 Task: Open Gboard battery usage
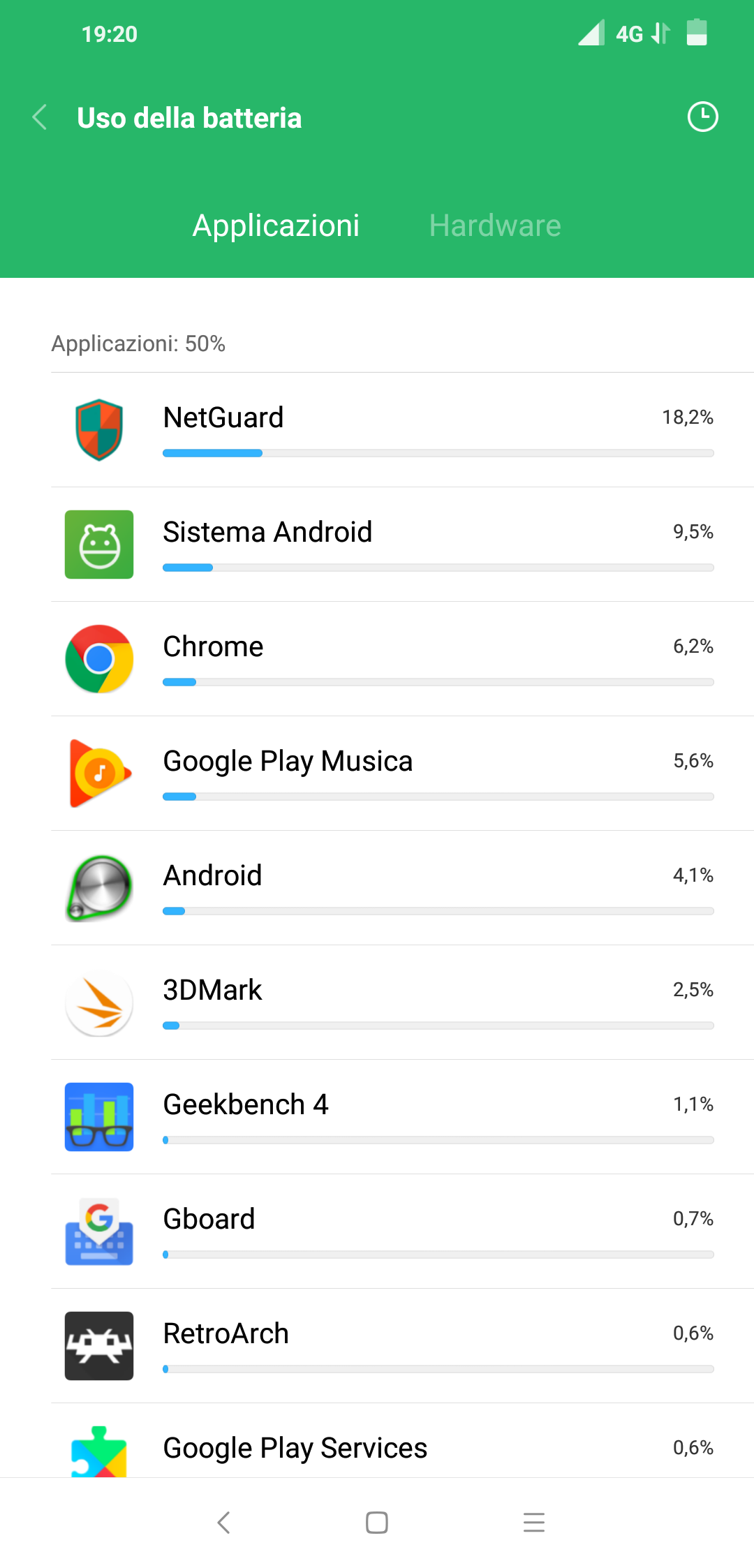click(x=402, y=1232)
